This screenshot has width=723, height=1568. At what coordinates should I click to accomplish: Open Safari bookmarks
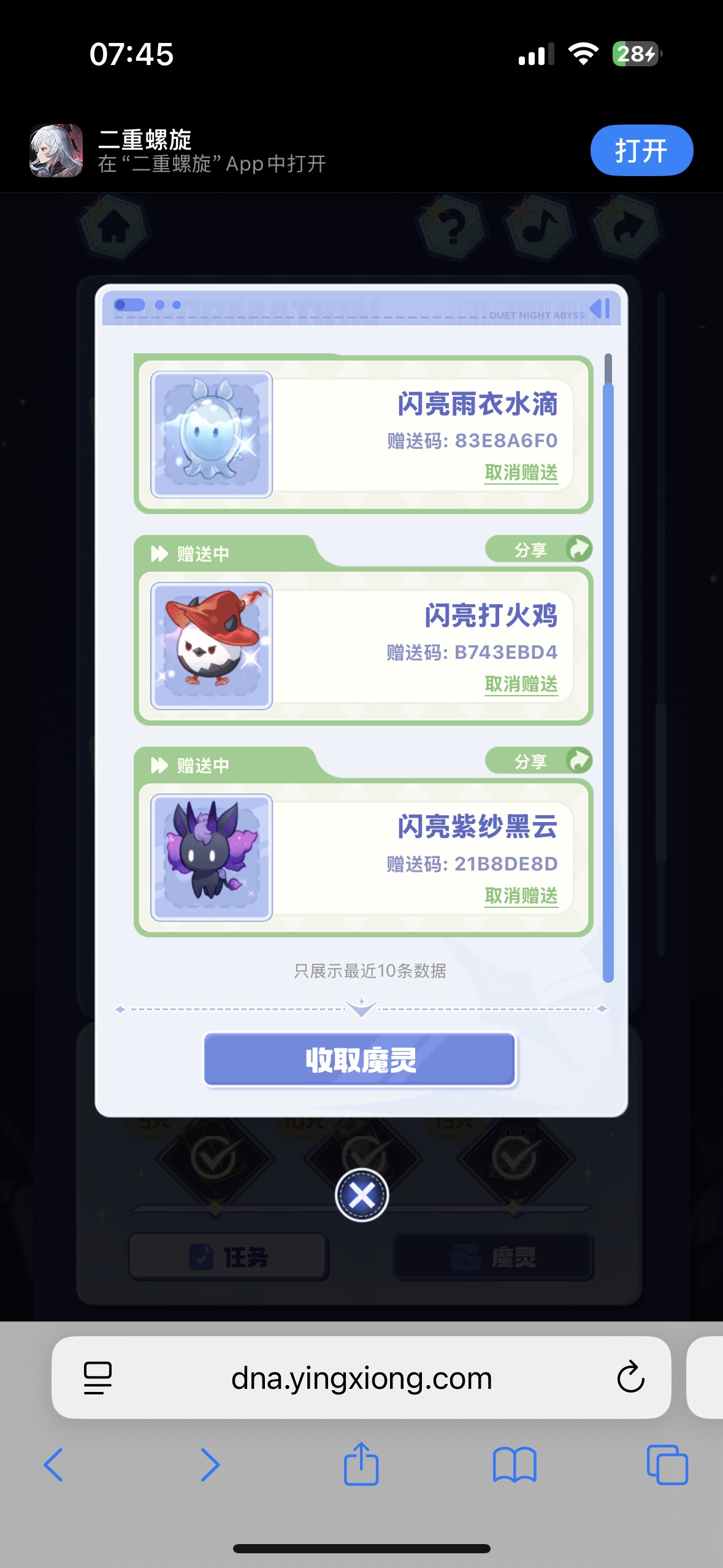tap(514, 1465)
